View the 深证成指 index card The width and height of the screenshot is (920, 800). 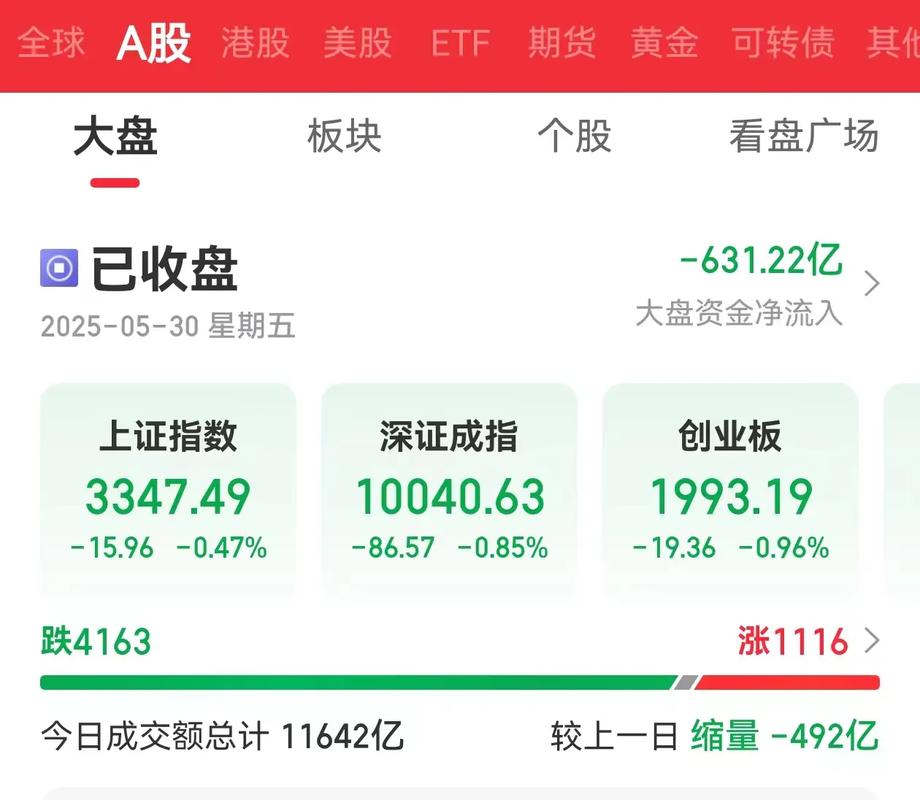449,490
